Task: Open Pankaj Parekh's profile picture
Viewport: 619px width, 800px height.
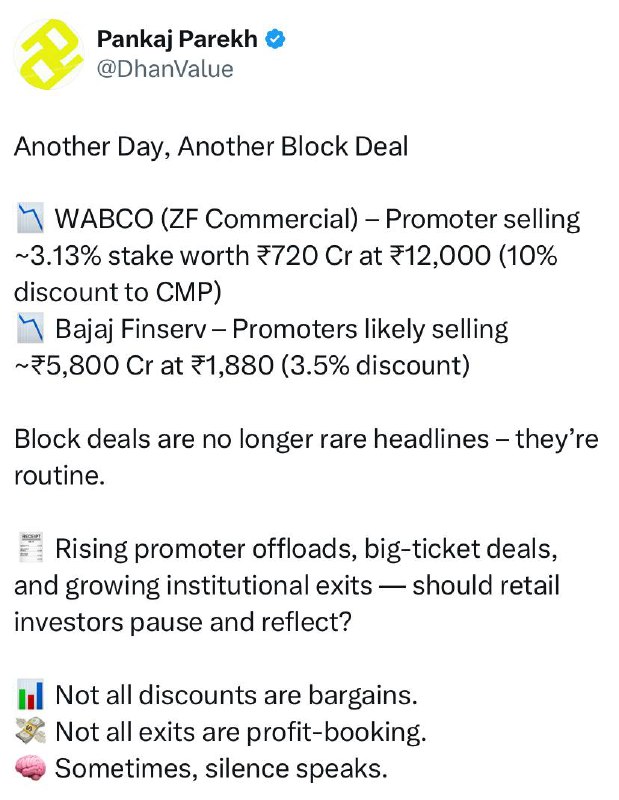Action: pyautogui.click(x=49, y=54)
